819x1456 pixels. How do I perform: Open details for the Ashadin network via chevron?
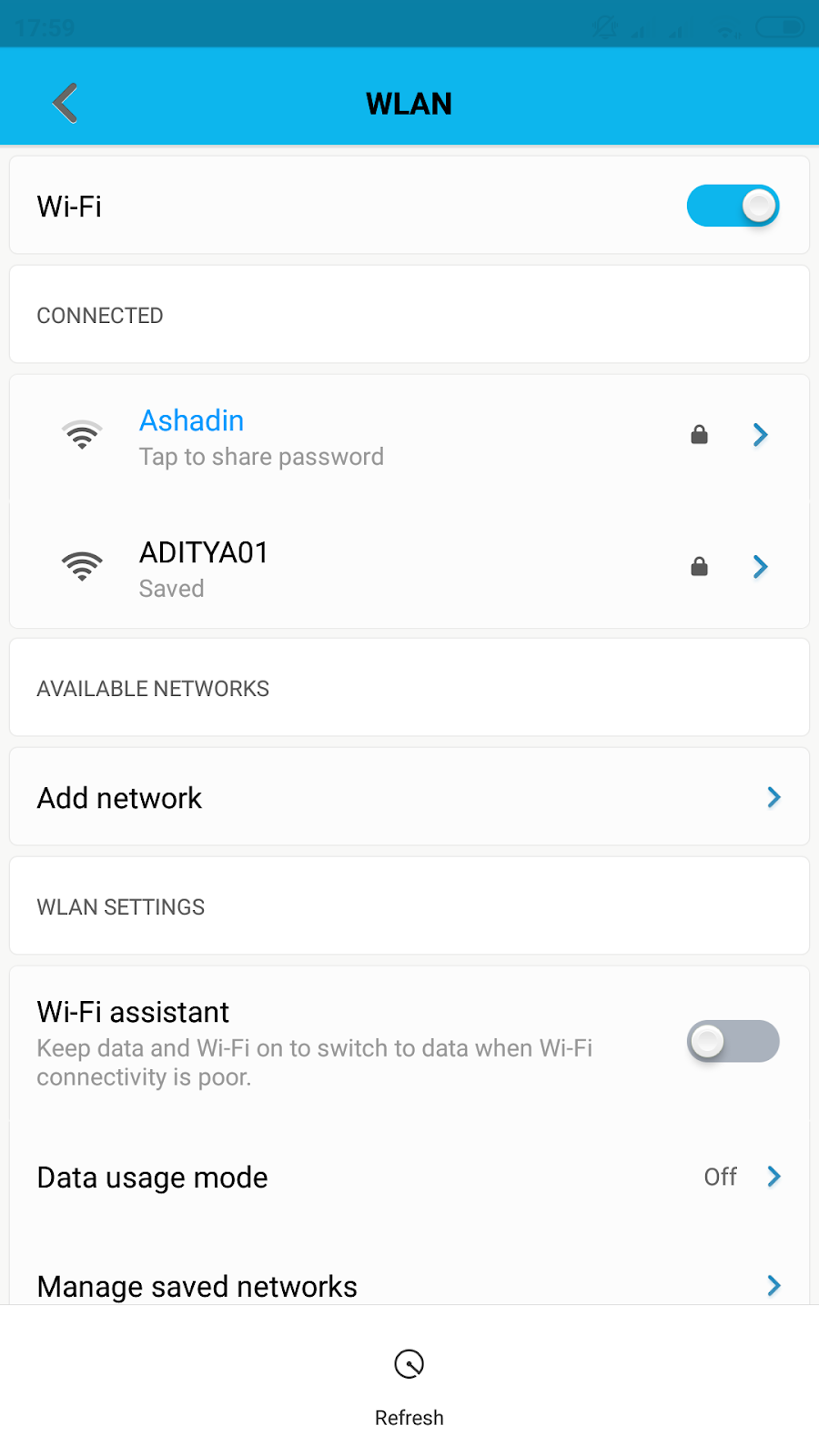click(x=761, y=434)
